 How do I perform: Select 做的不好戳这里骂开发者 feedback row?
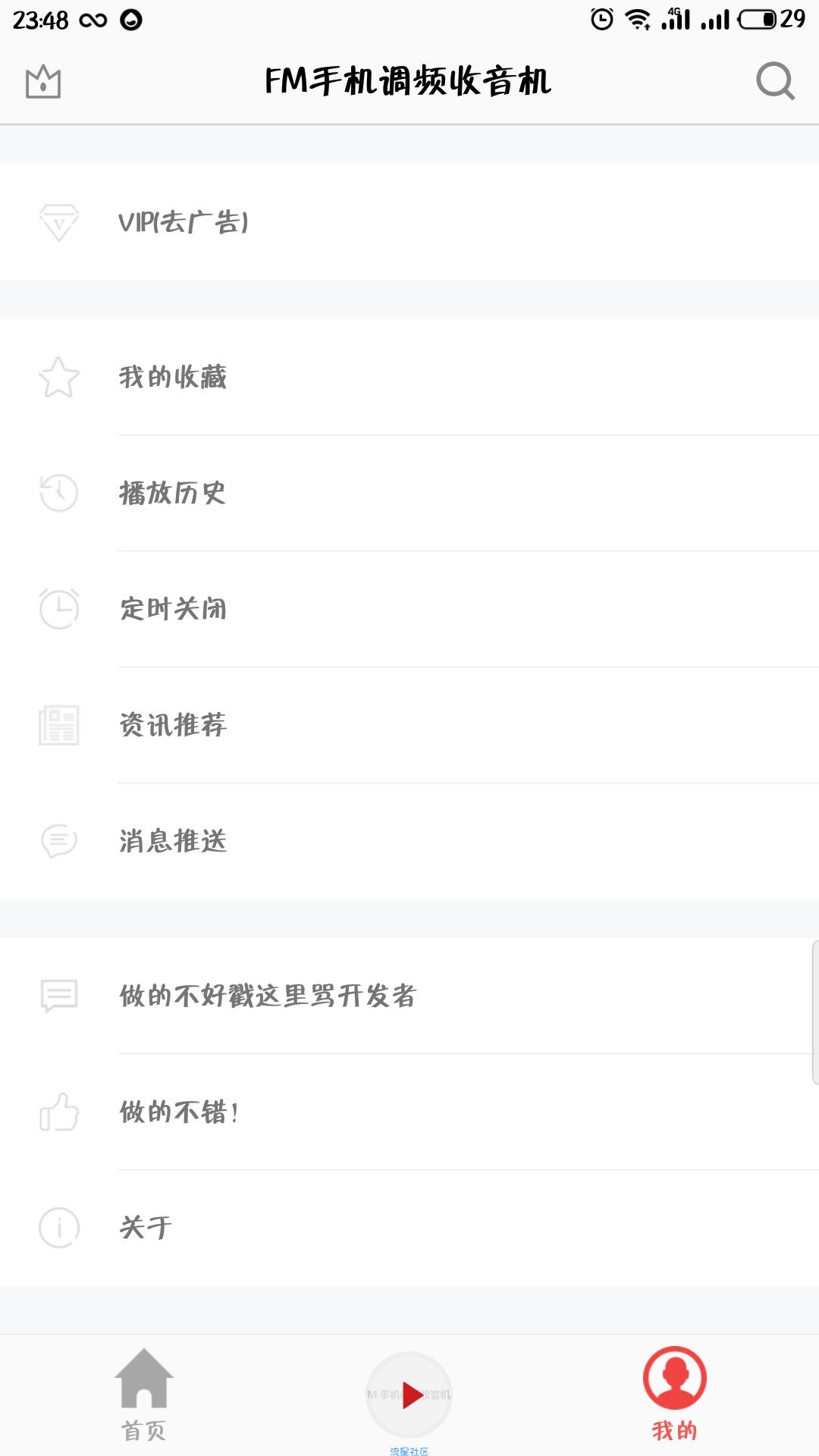[x=409, y=996]
